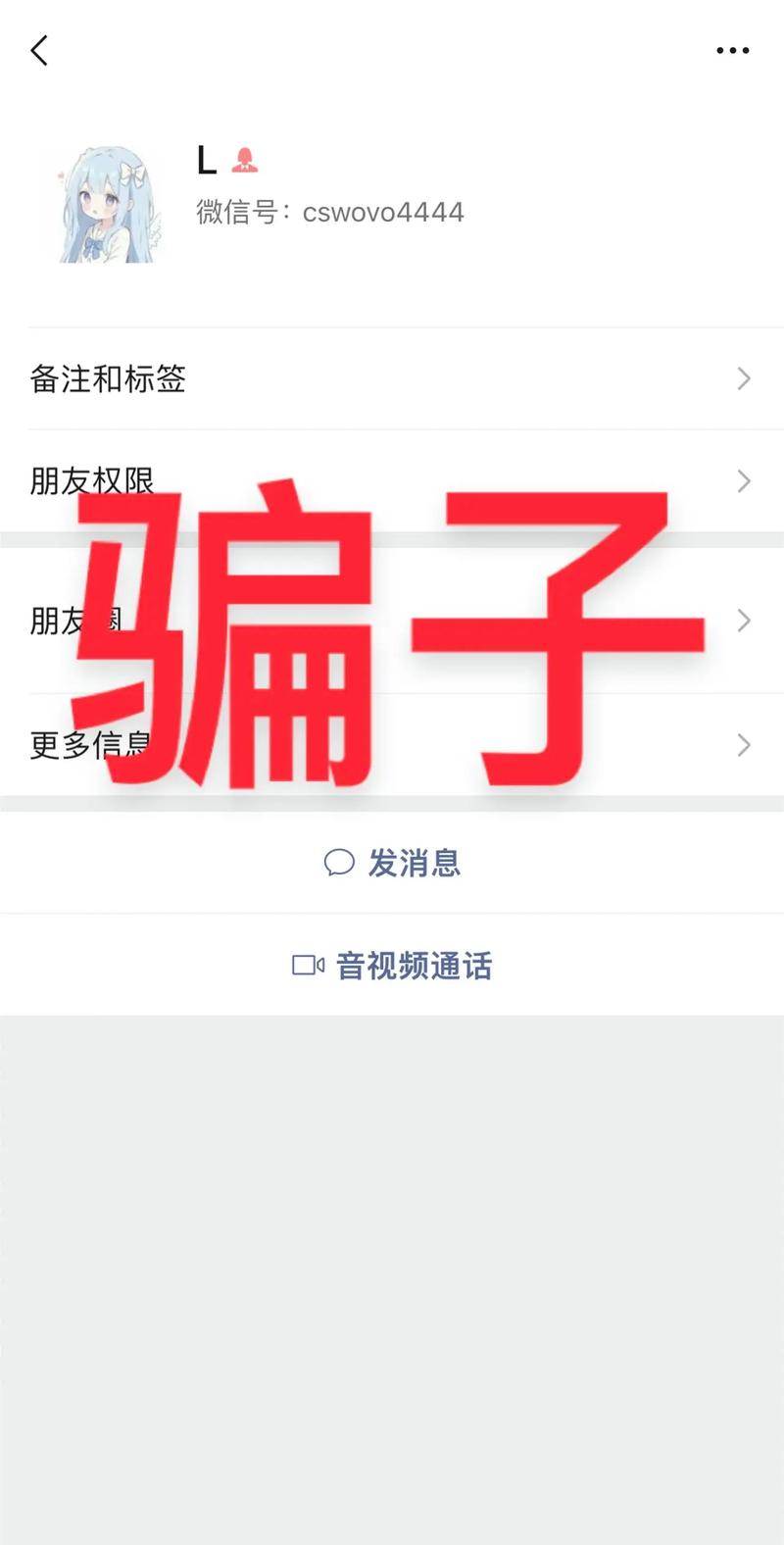Click the video camera icon beside 音视频通话
Image resolution: width=784 pixels, height=1545 pixels.
click(307, 966)
